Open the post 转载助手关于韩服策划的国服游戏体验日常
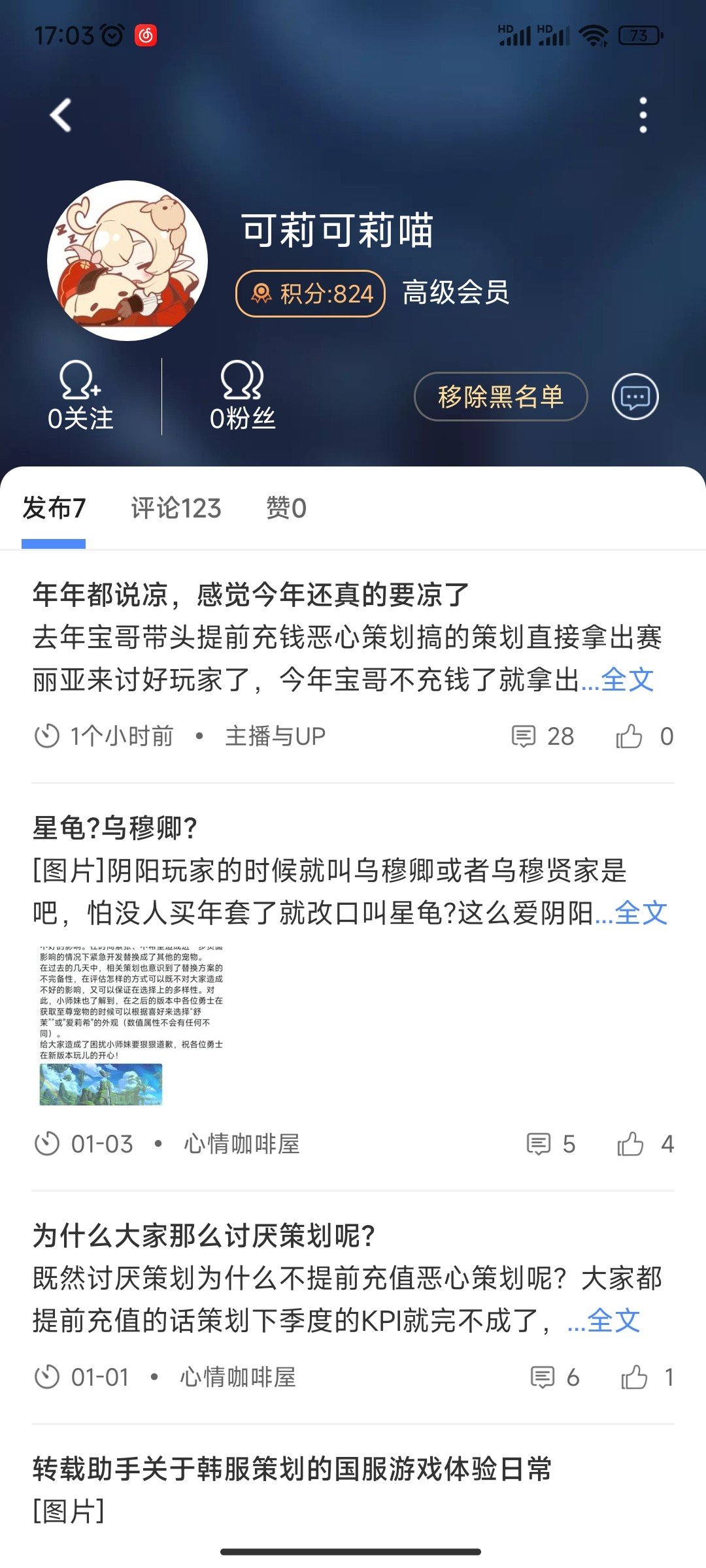 pos(292,1469)
